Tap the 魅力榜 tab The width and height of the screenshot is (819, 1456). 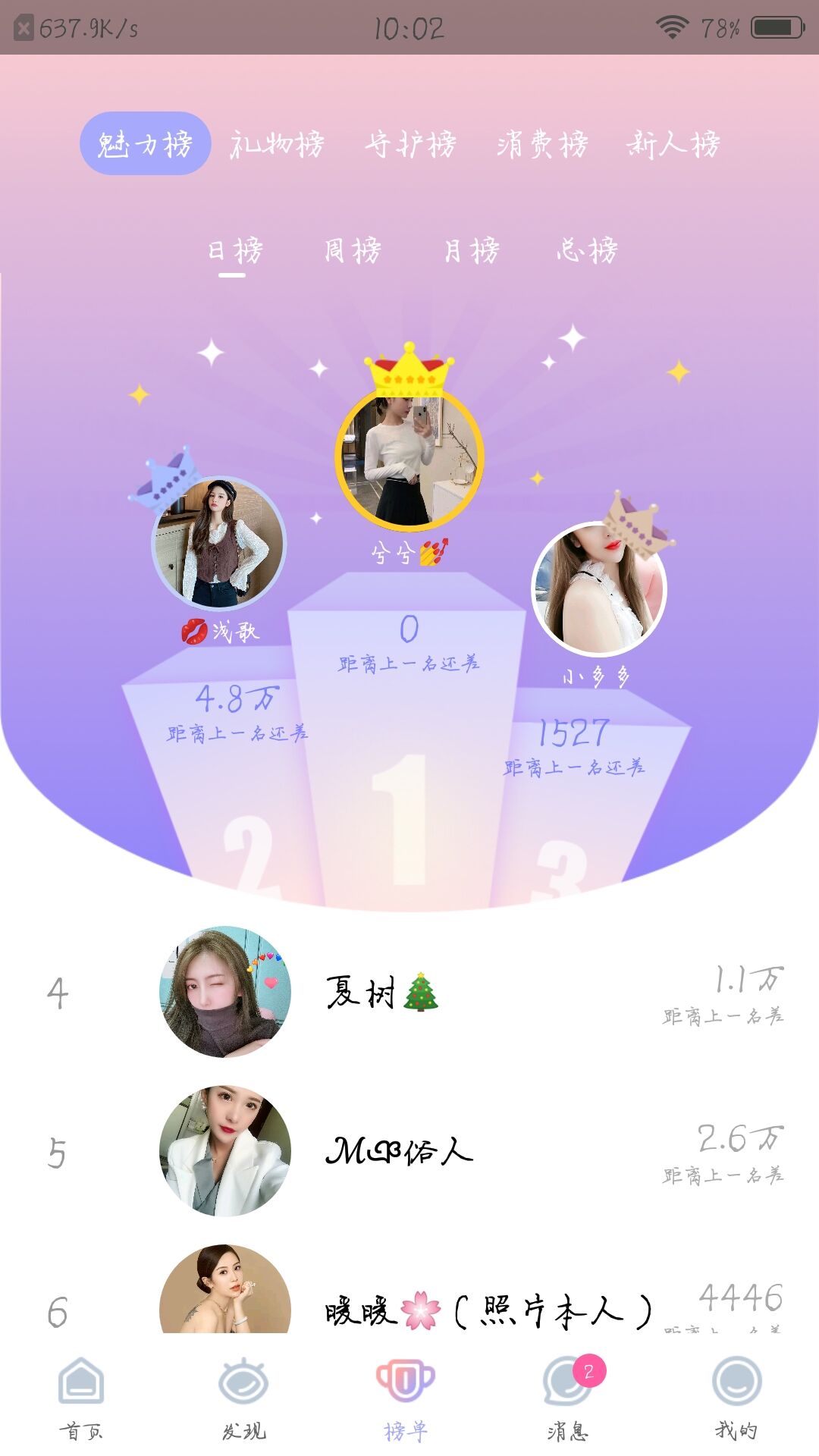click(145, 143)
